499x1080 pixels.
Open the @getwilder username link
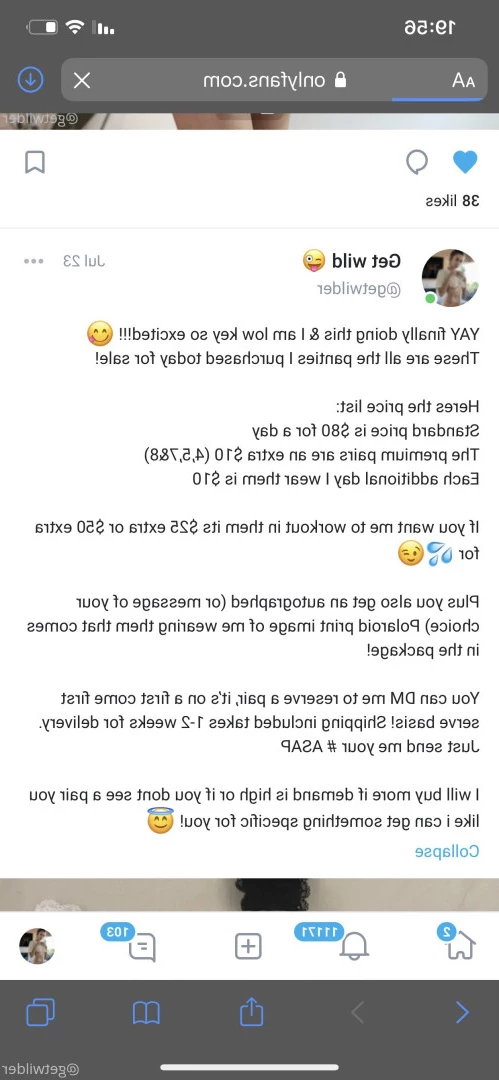pyautogui.click(x=358, y=290)
